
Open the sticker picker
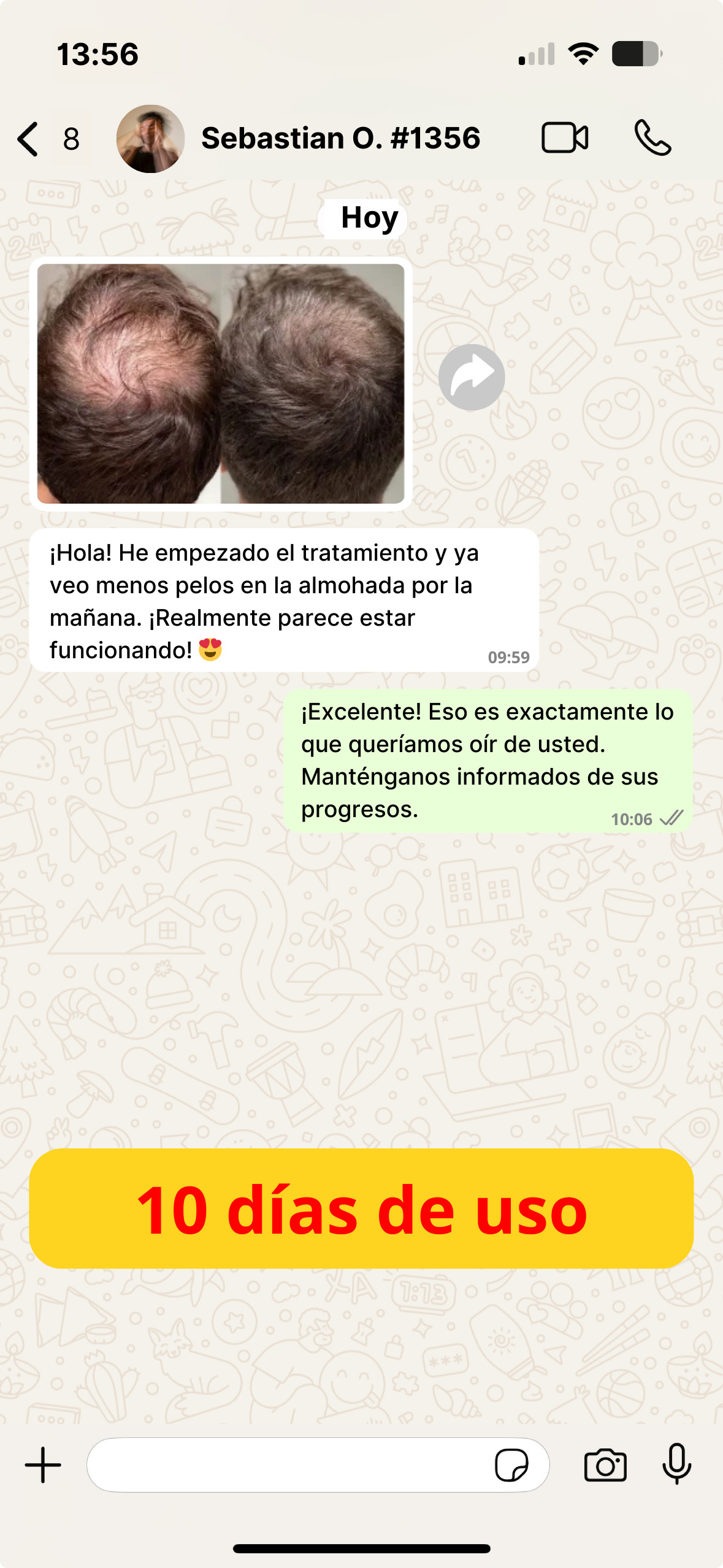tap(511, 1465)
